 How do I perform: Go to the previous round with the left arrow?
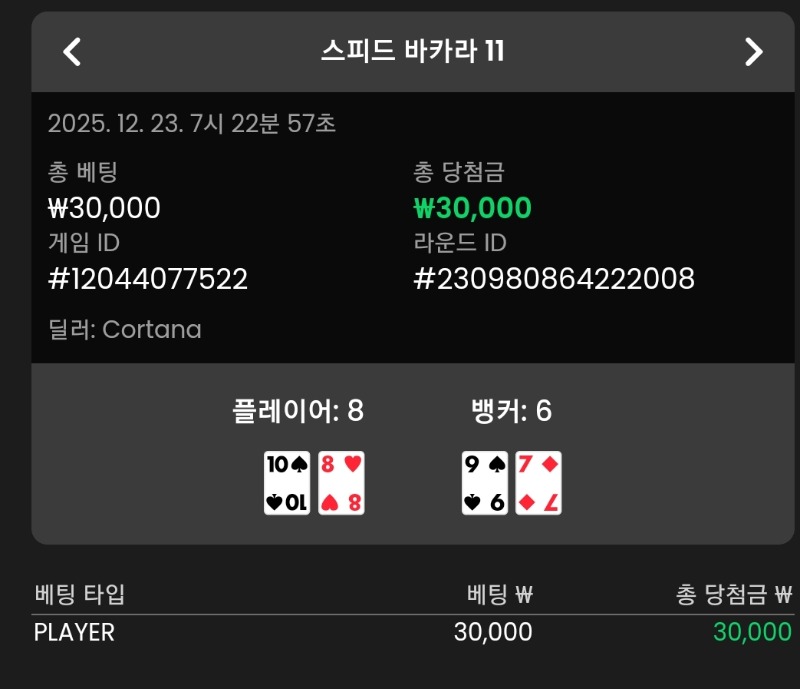(x=72, y=52)
